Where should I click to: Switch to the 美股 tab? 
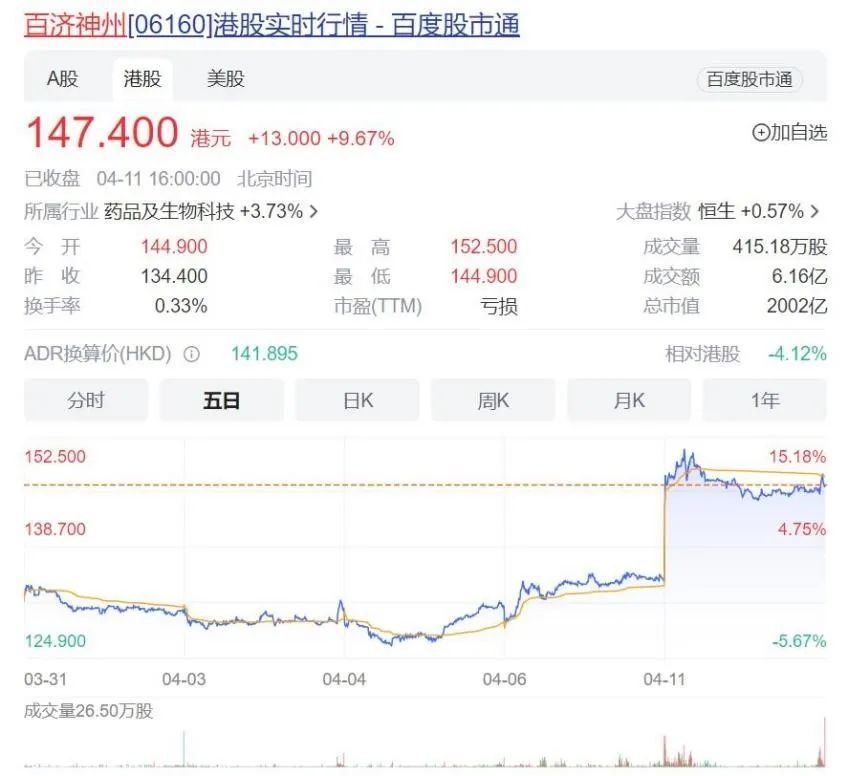click(x=225, y=79)
